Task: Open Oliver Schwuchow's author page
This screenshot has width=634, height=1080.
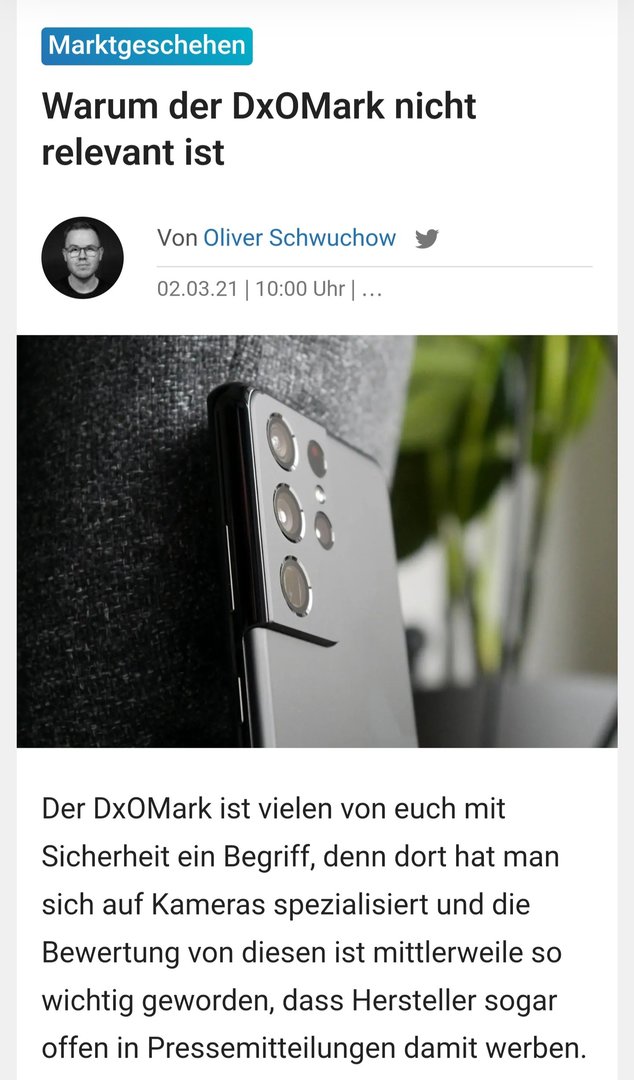Action: click(299, 238)
